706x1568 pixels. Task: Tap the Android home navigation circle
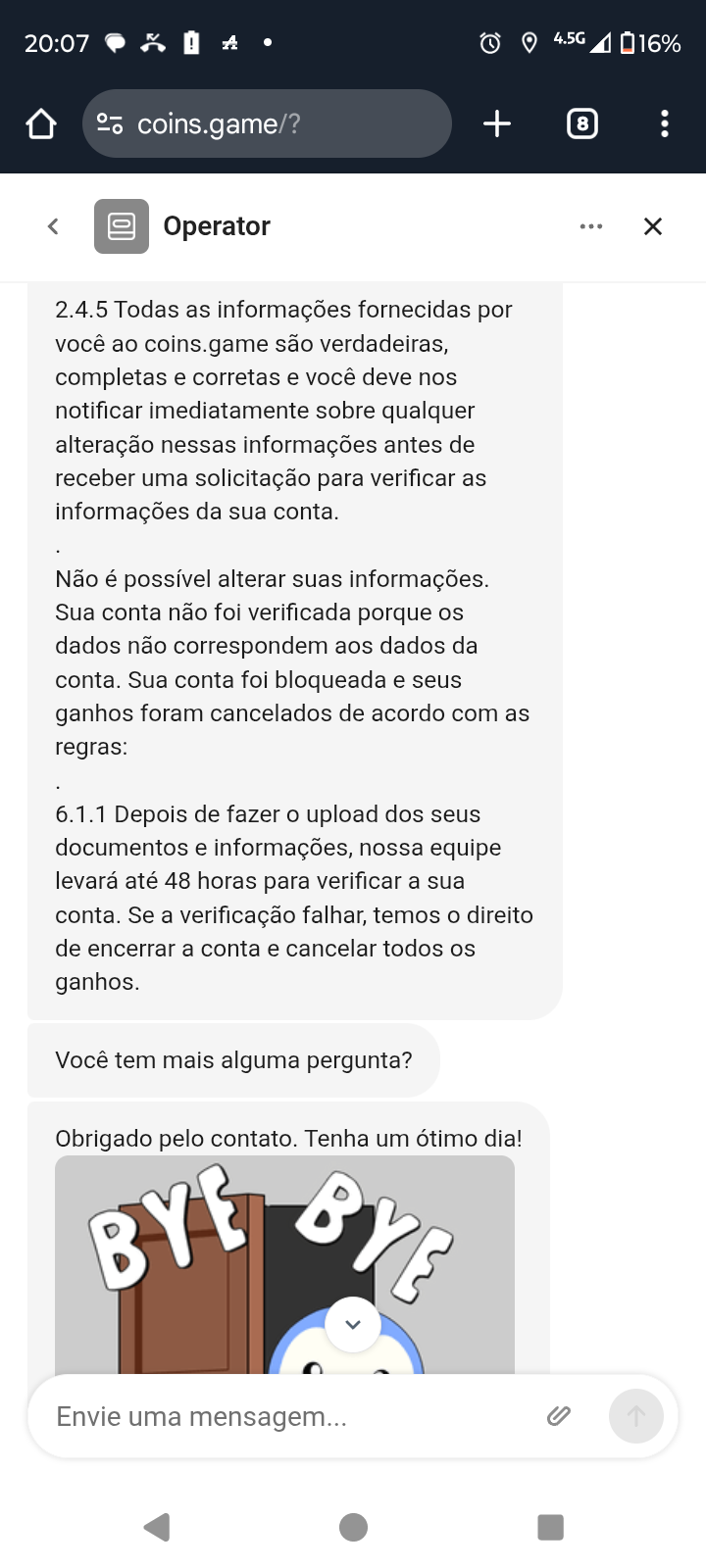353,1526
